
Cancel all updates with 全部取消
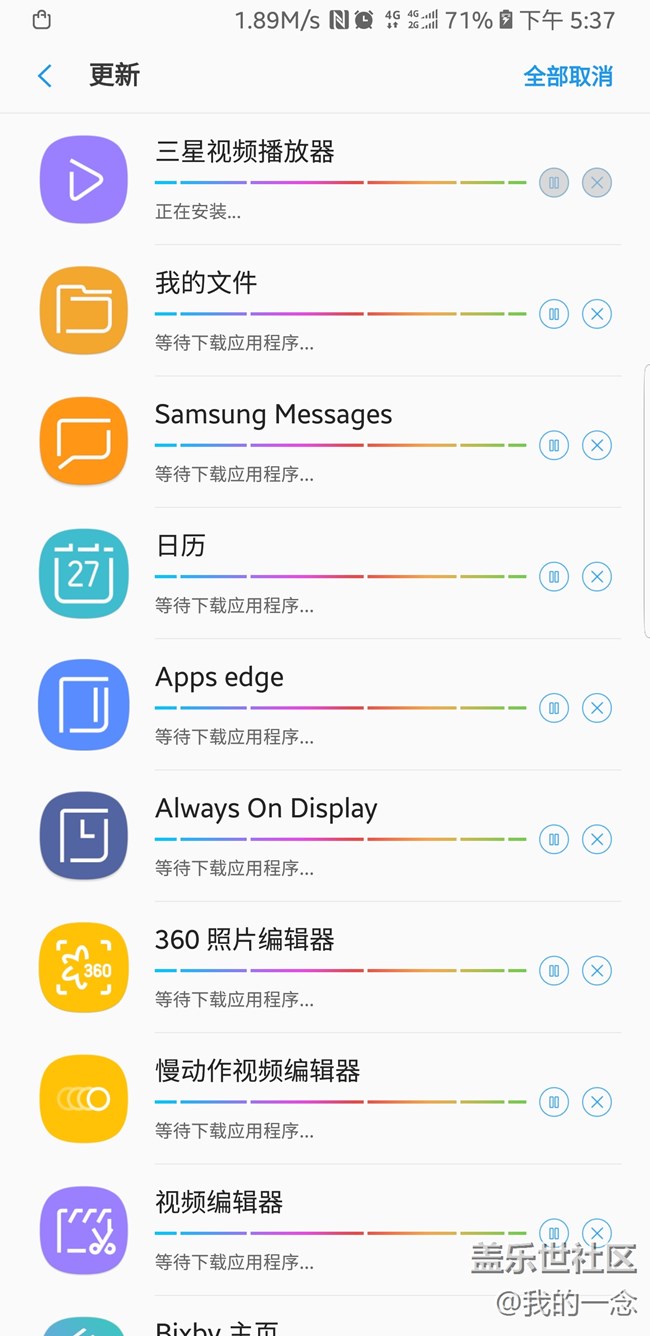coord(567,76)
